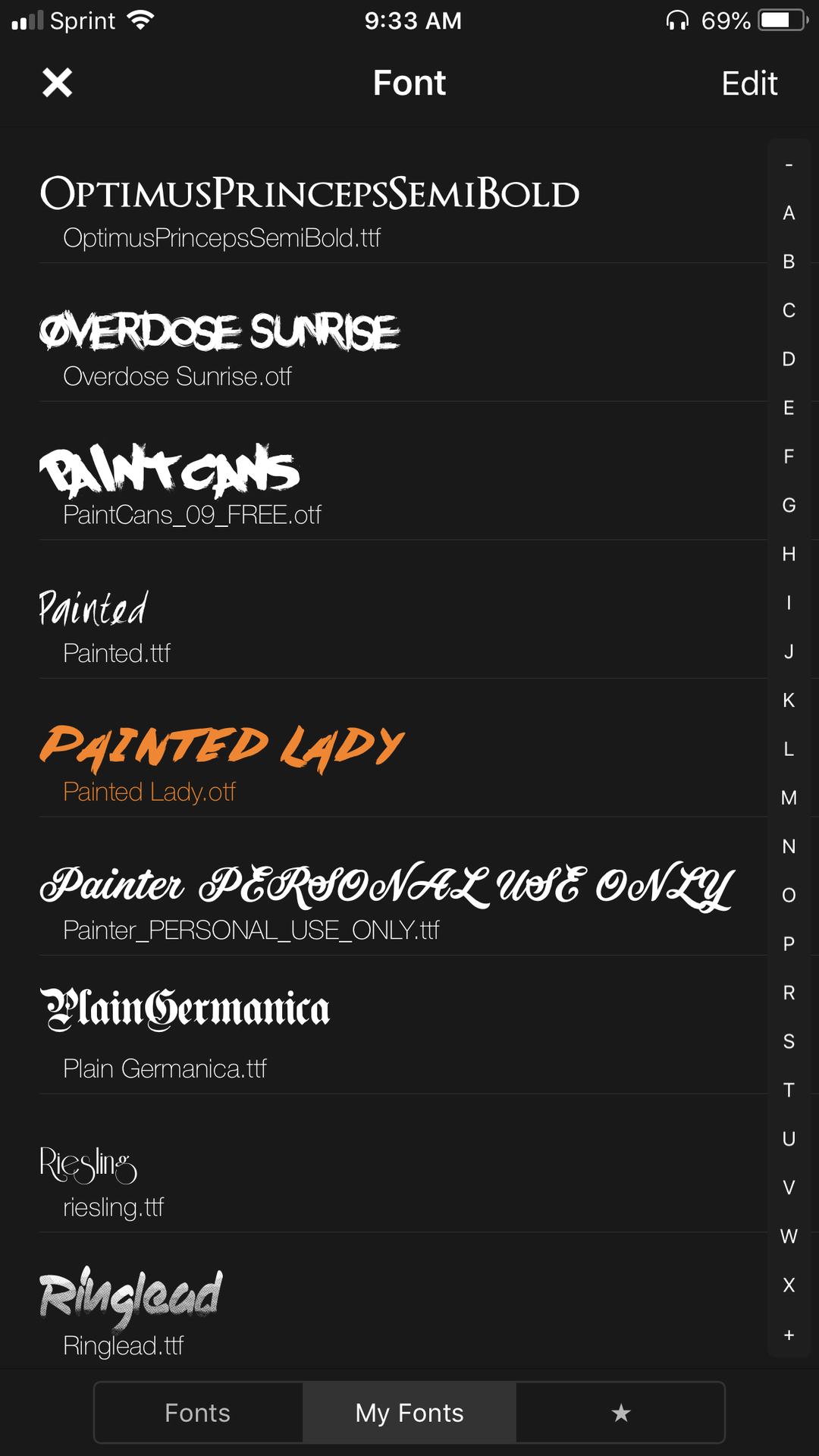The width and height of the screenshot is (819, 1456).
Task: Tap the plus at index bottom
Action: [789, 1335]
